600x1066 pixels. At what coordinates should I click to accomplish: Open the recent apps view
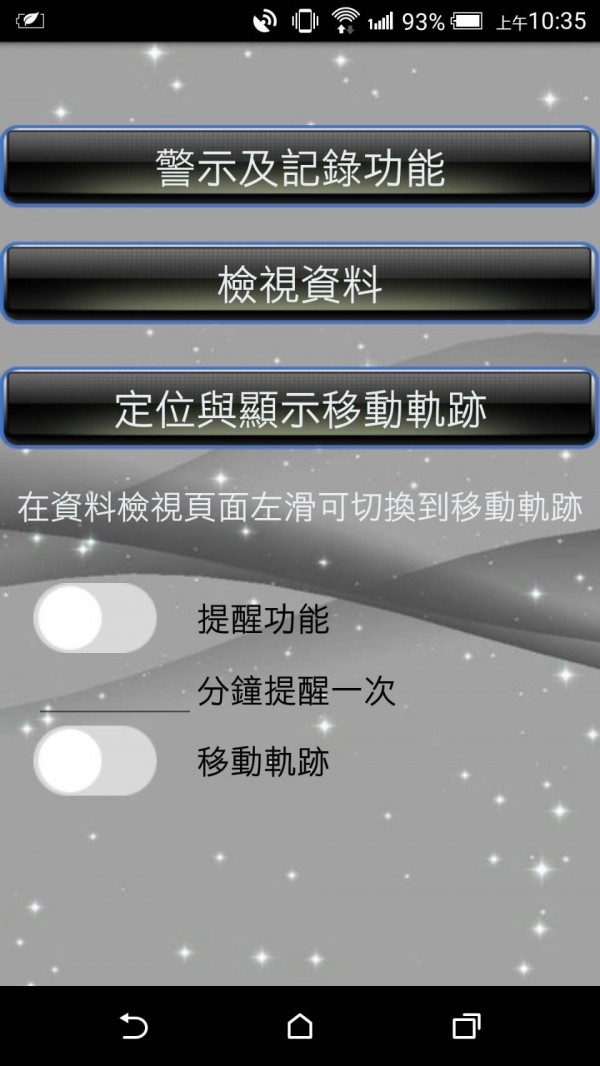(466, 1026)
